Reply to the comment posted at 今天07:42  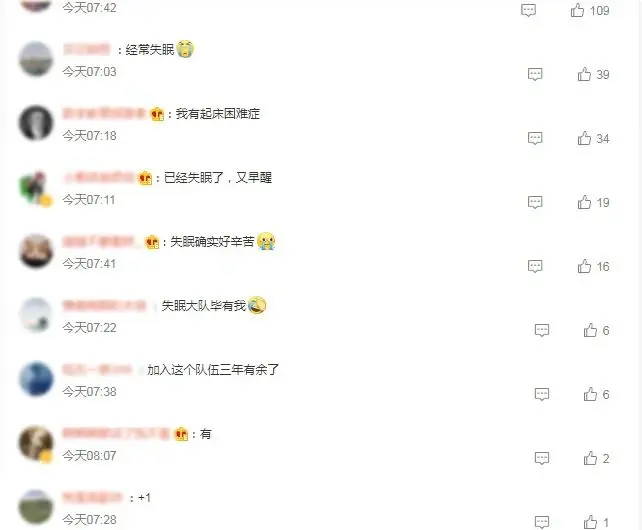[529, 10]
